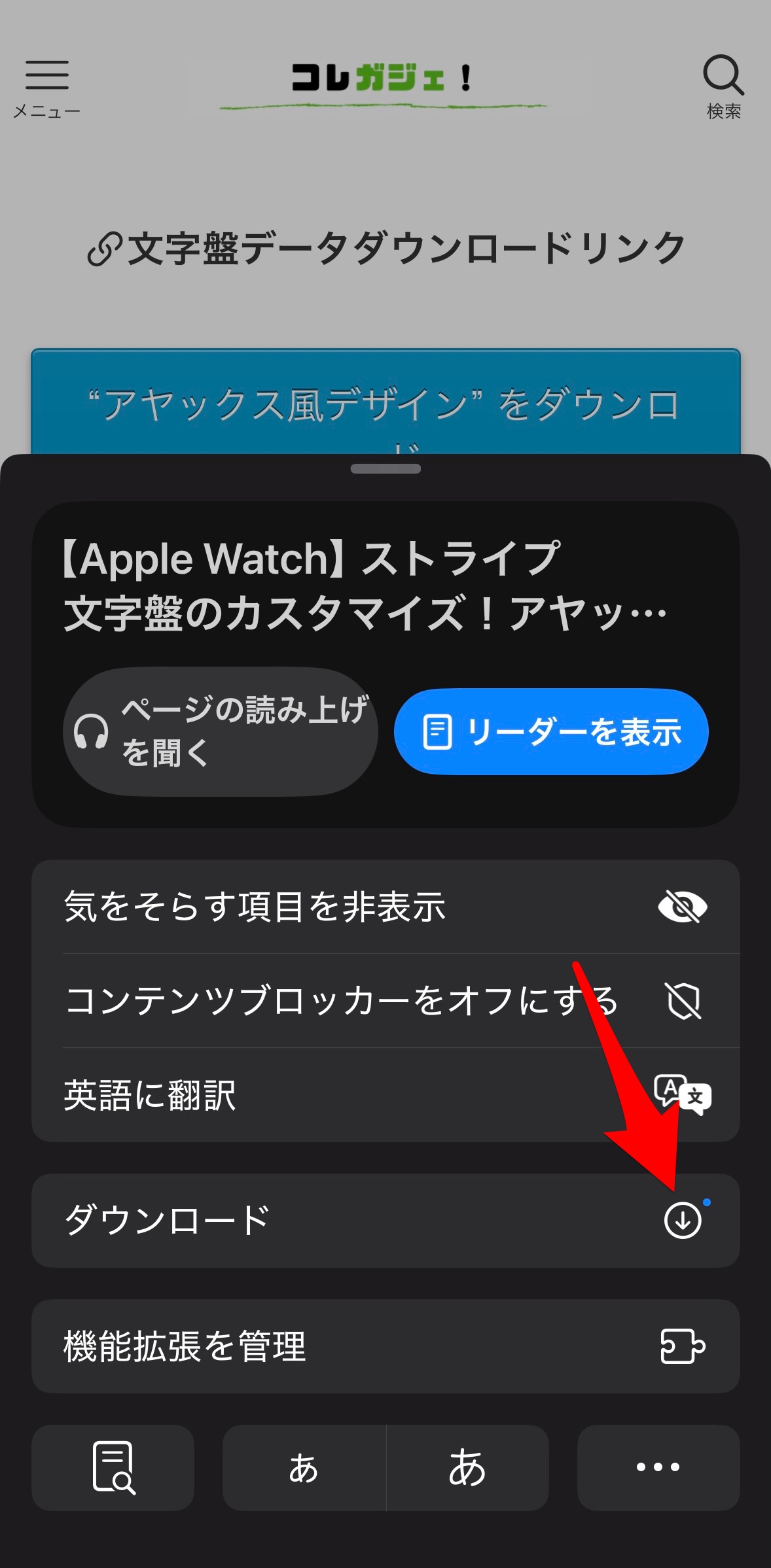Screen dimensions: 771x1568
Task: Open the three-dot more options button
Action: tap(658, 1467)
